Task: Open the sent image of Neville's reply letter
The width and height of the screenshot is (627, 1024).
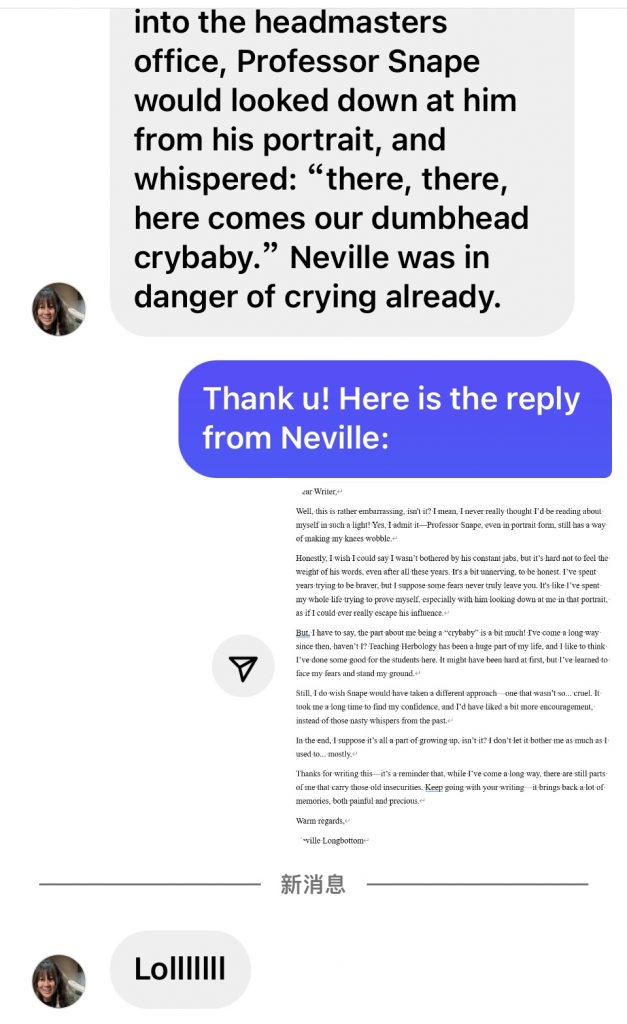Action: (x=451, y=666)
